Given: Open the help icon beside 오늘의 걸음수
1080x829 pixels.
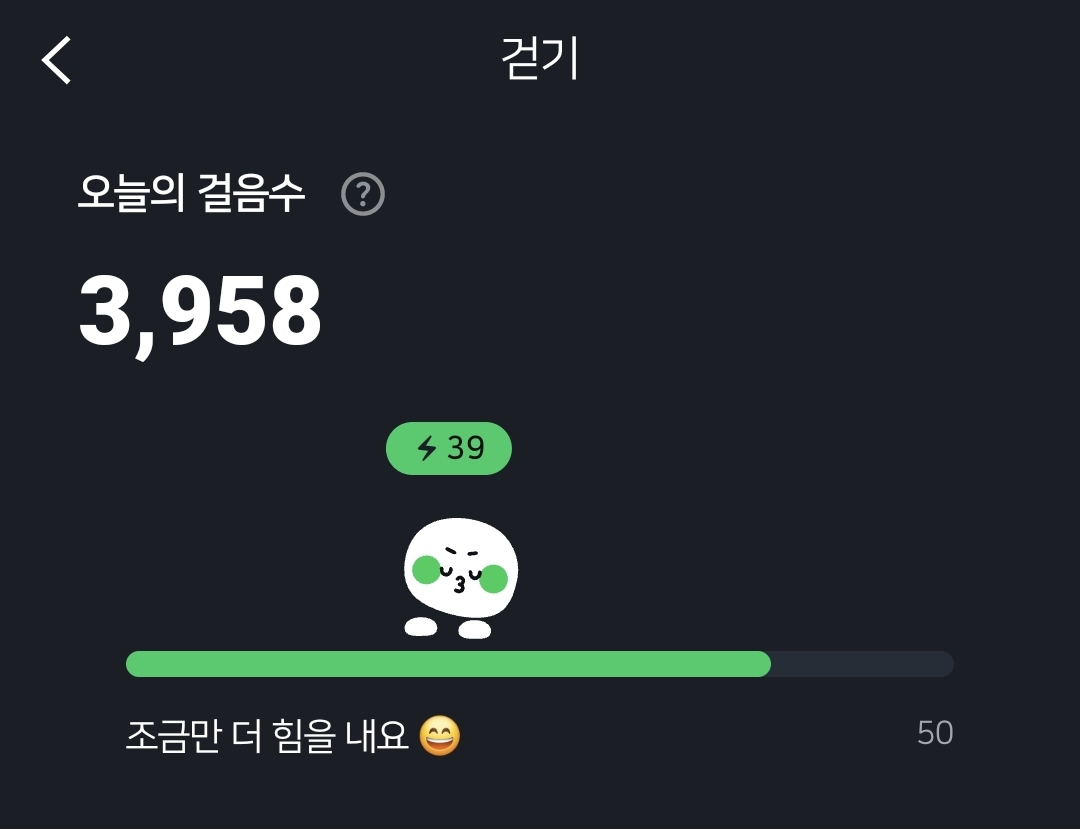Looking at the screenshot, I should [363, 194].
